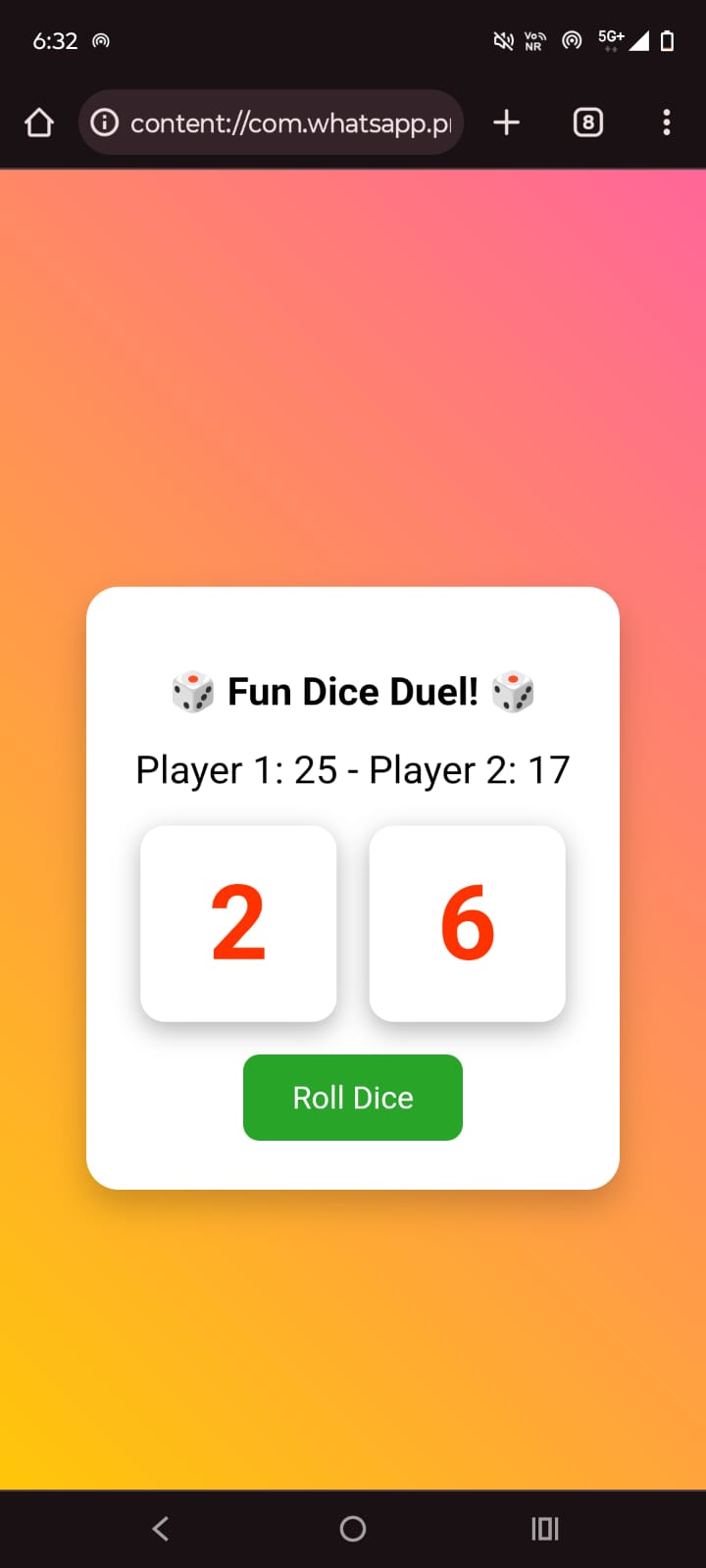Go back using the system back button

pos(161,1528)
